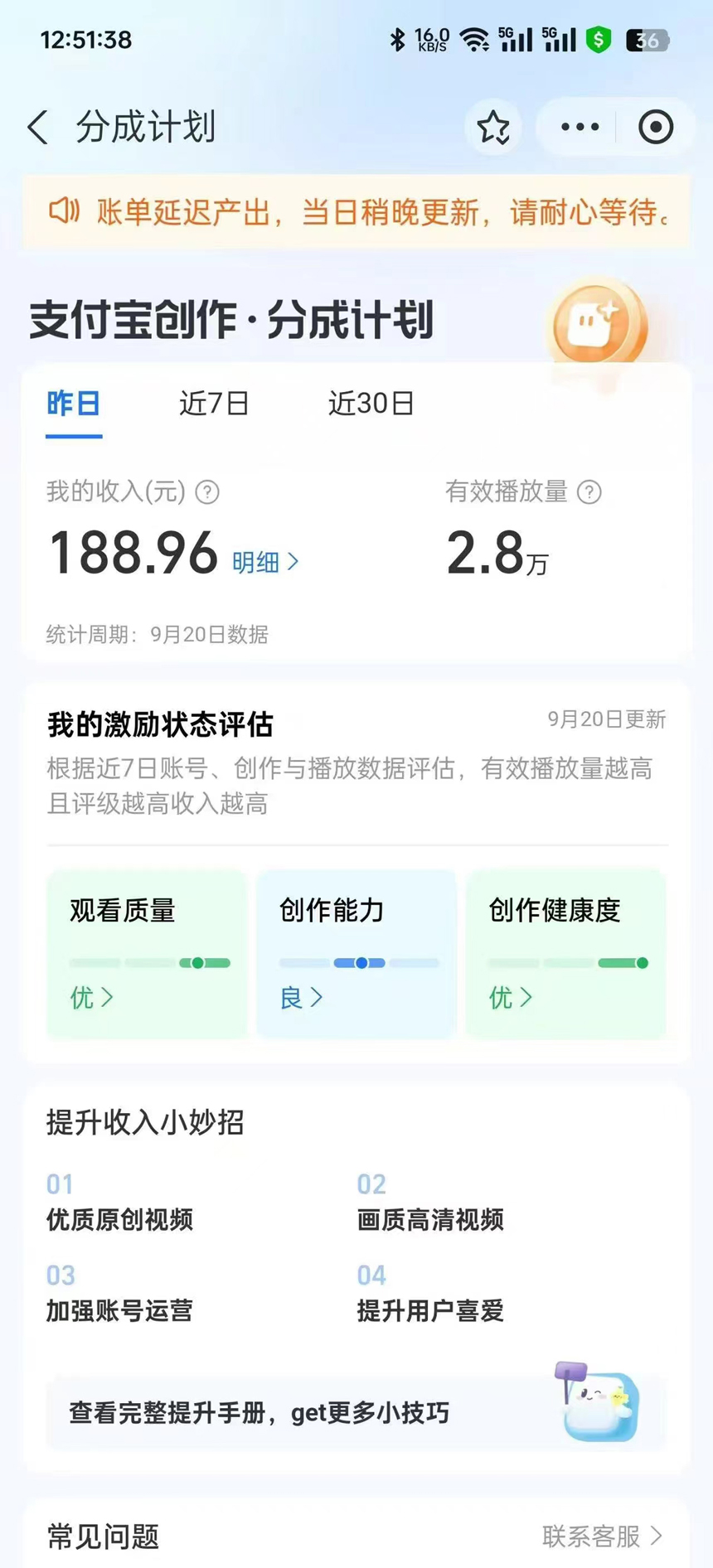Expand 创作健康度 rating details via 优 chevron

coord(512,998)
